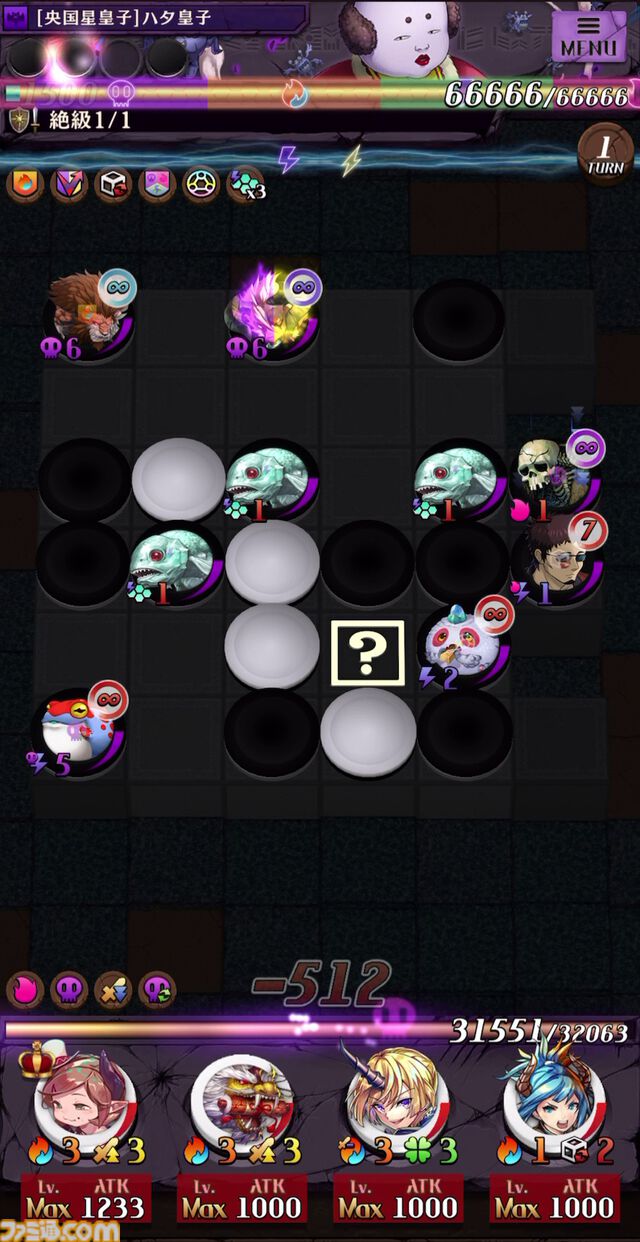
Task: Open the MENU button
Action: pos(588,36)
